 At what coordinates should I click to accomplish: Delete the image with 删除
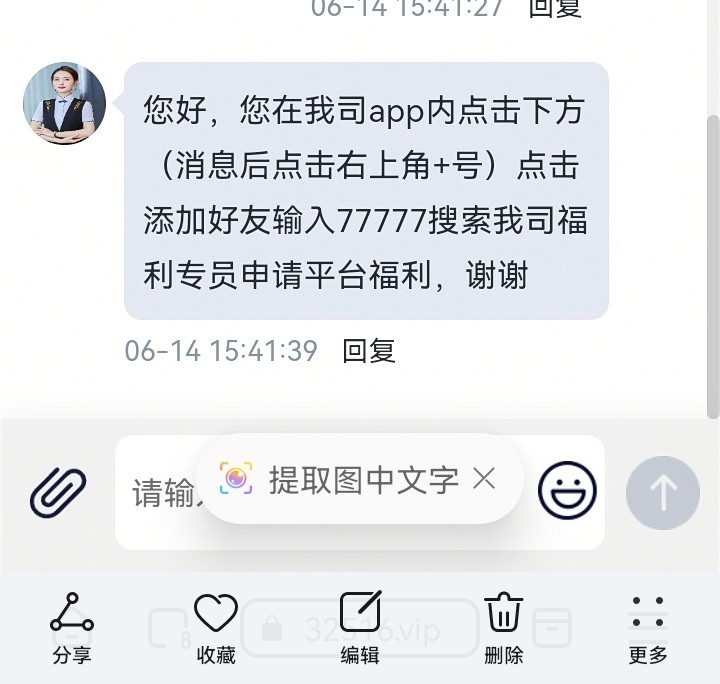504,628
